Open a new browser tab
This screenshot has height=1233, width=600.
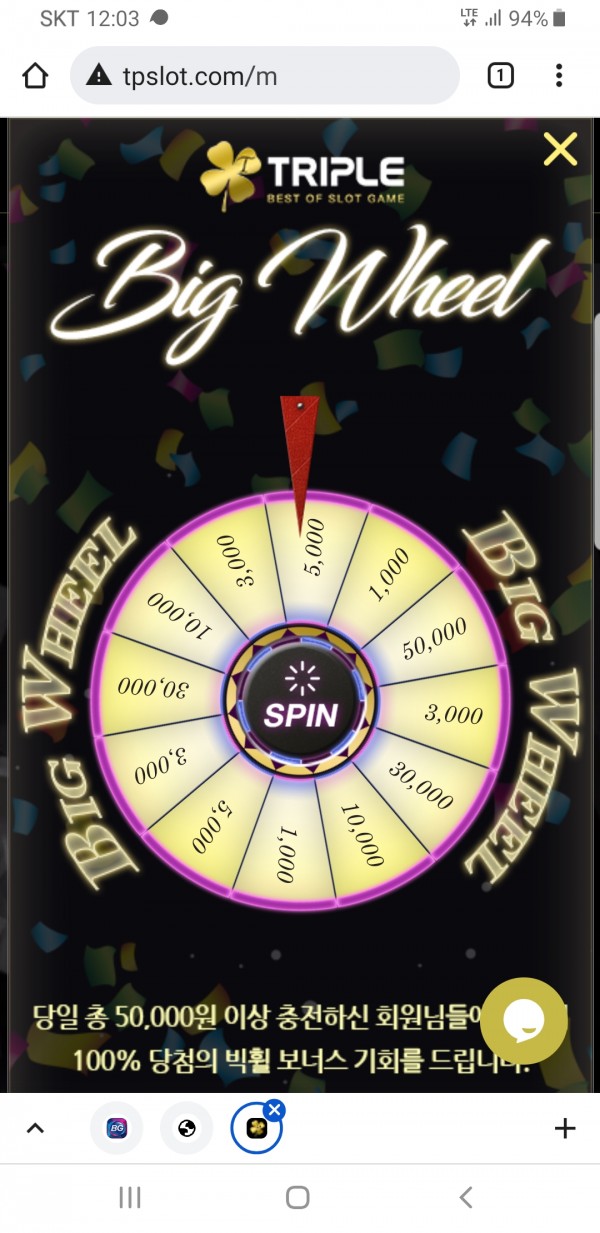pos(565,1129)
